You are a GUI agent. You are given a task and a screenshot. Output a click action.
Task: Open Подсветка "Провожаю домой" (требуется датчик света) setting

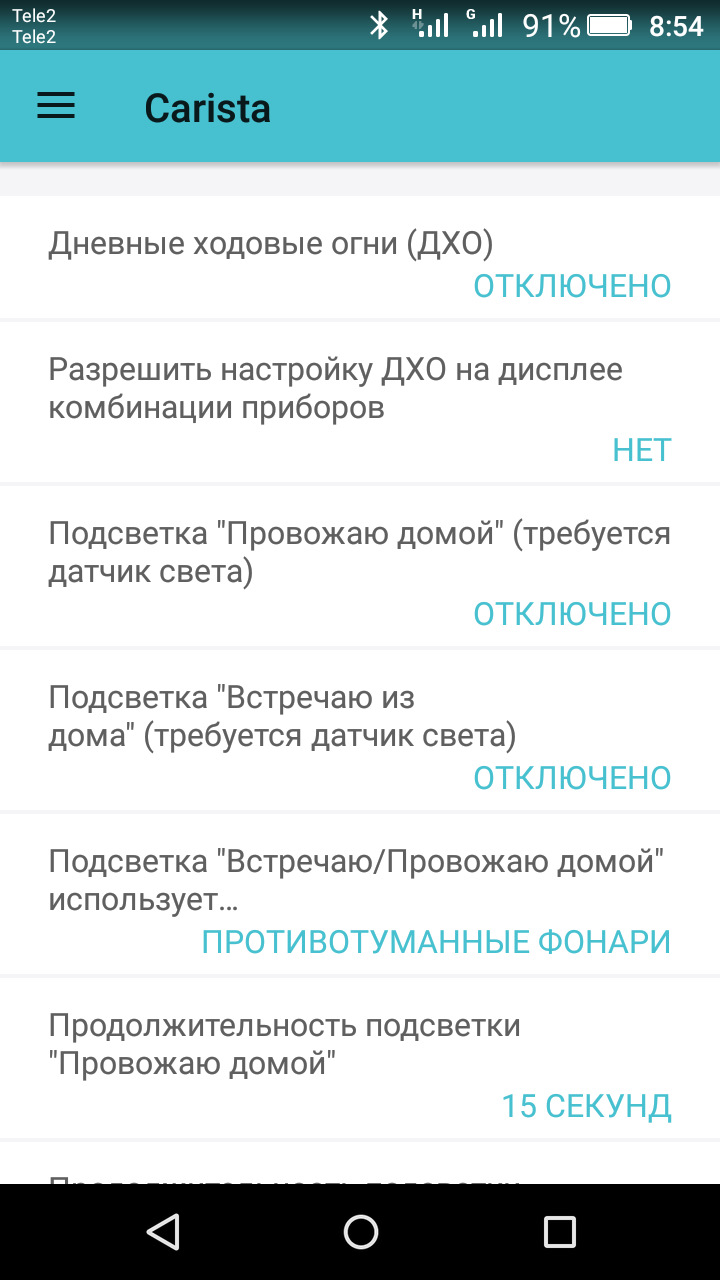[x=360, y=569]
